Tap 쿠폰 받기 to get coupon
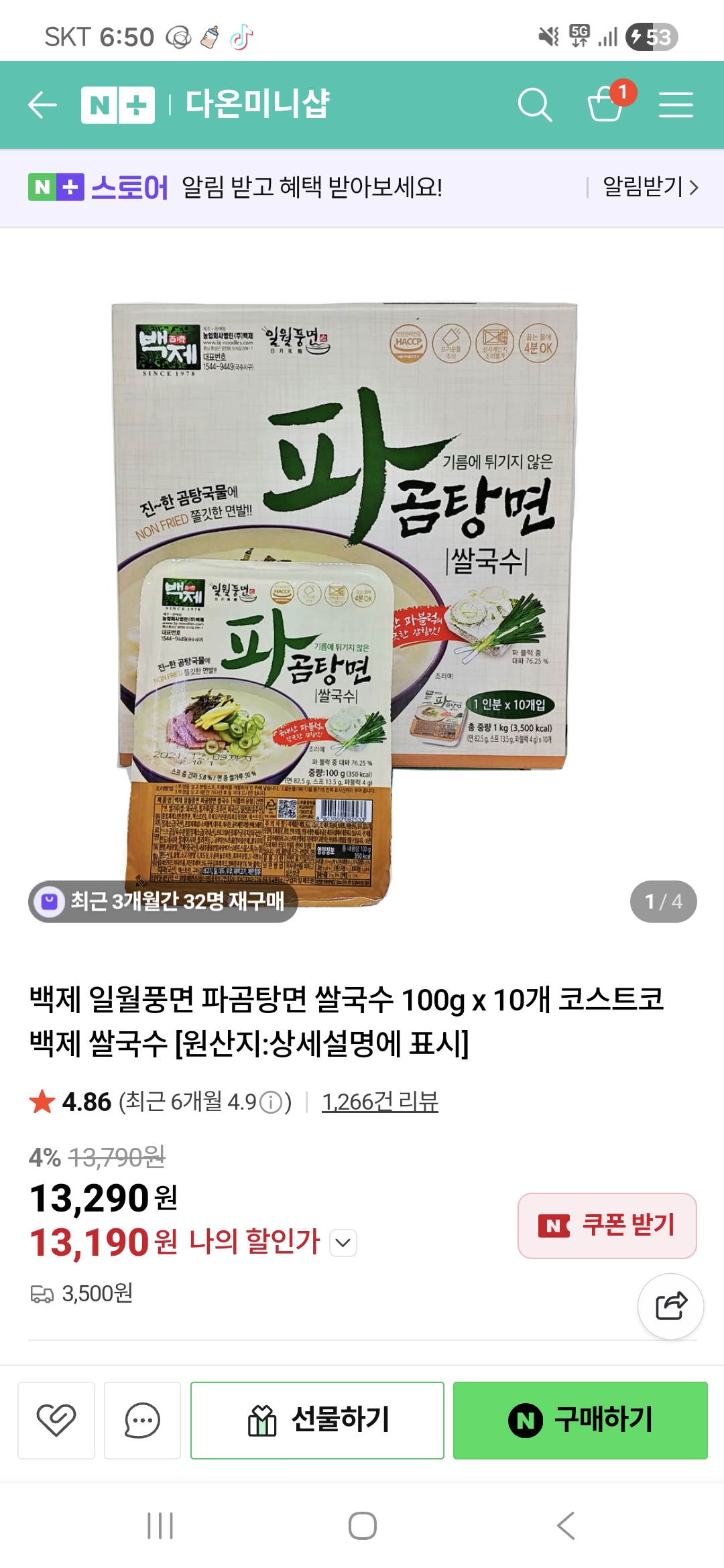 coord(607,1226)
